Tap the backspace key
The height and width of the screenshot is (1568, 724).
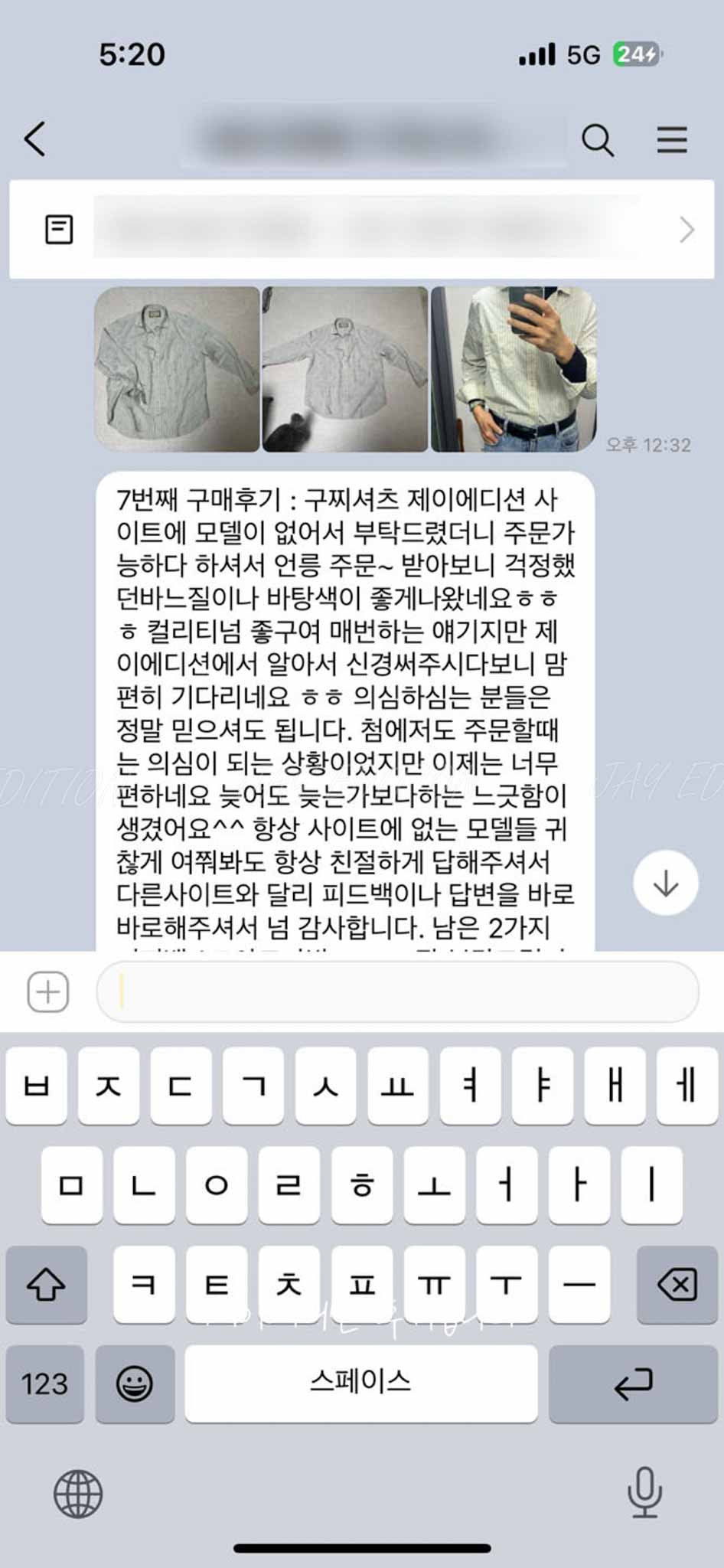[677, 1284]
